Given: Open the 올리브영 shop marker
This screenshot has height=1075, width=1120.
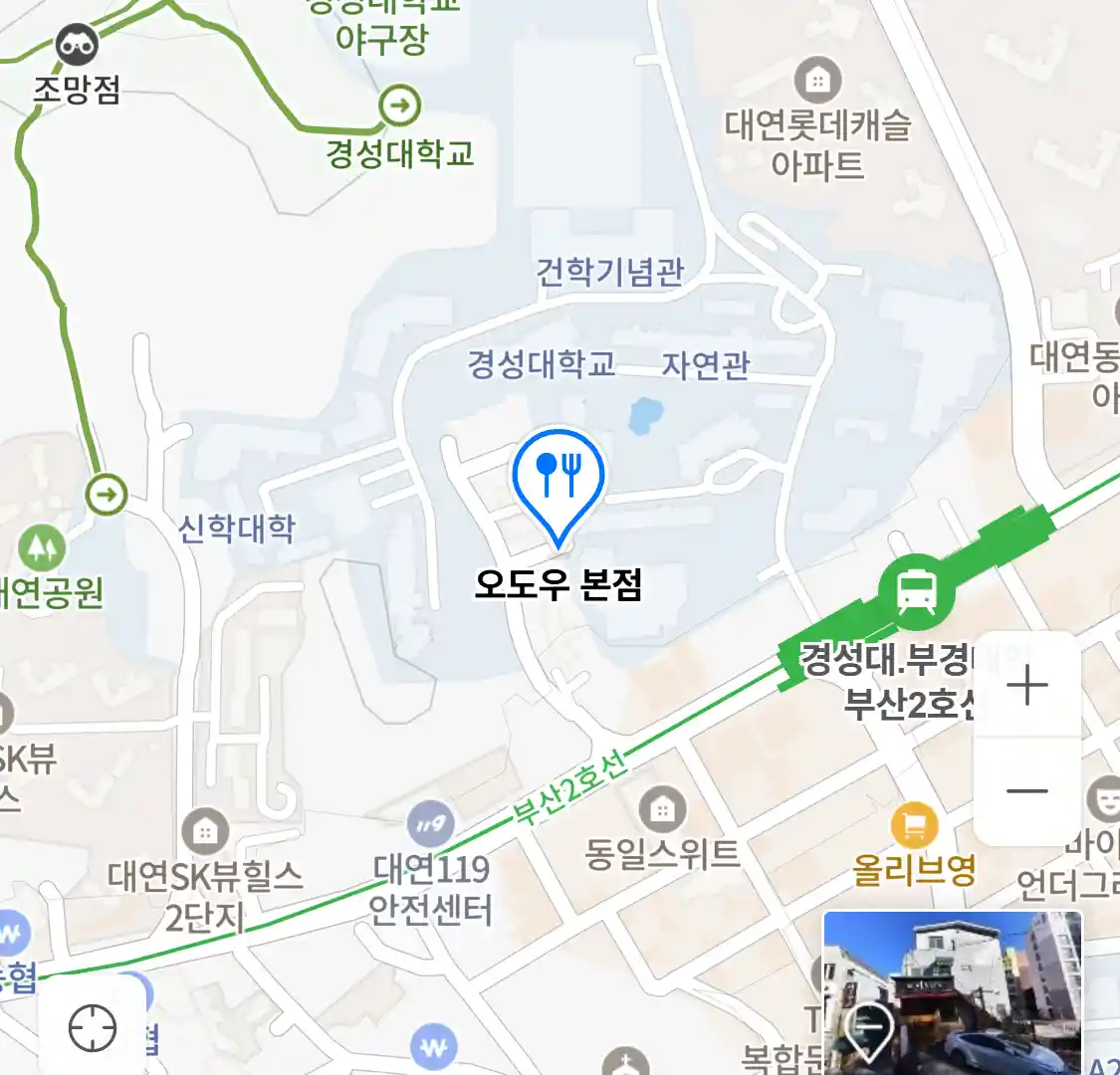Looking at the screenshot, I should [914, 825].
